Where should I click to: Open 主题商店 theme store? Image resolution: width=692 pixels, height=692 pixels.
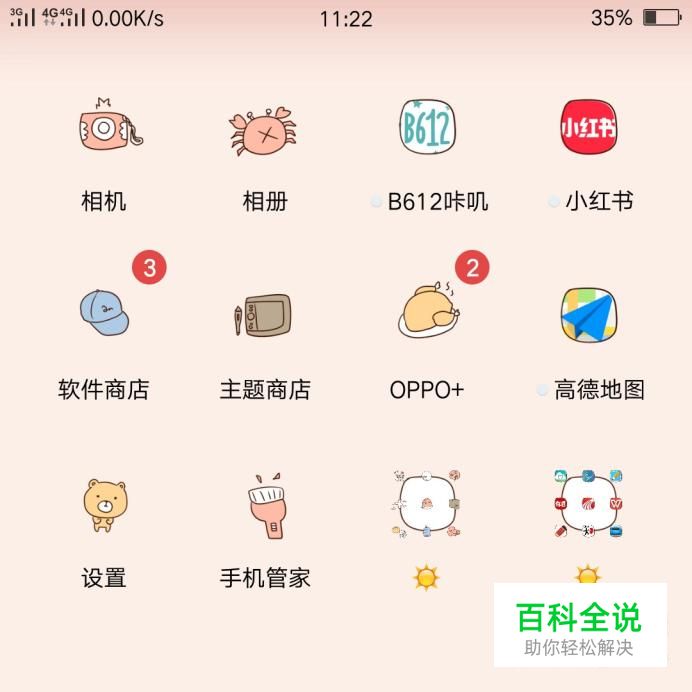[265, 316]
